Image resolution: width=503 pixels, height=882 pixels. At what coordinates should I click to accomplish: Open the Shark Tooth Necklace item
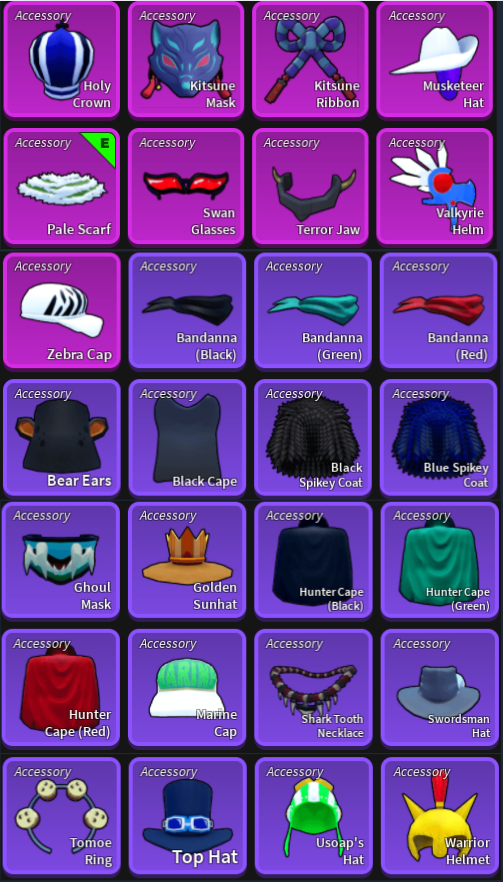[x=313, y=688]
